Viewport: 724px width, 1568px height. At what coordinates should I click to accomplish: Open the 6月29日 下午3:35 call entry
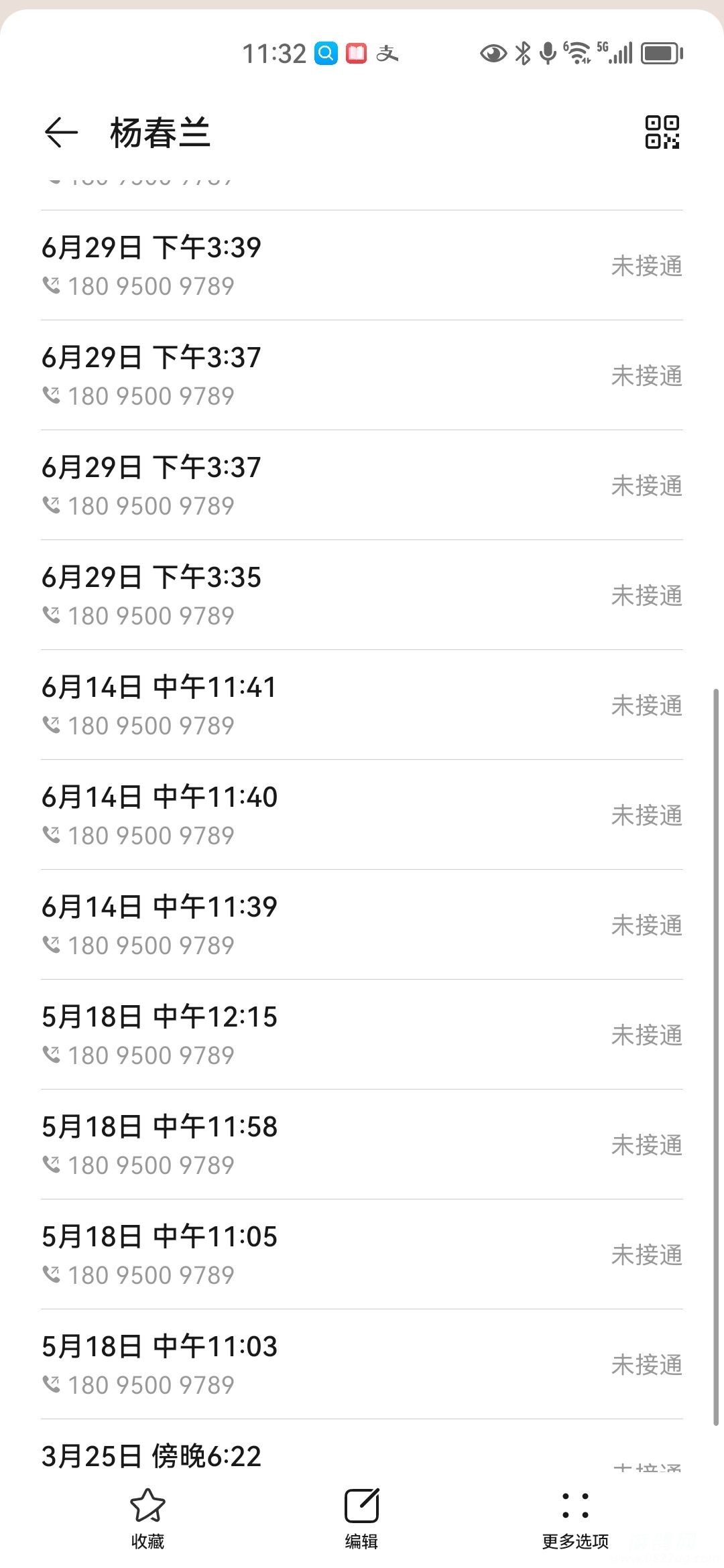pyautogui.click(x=362, y=595)
